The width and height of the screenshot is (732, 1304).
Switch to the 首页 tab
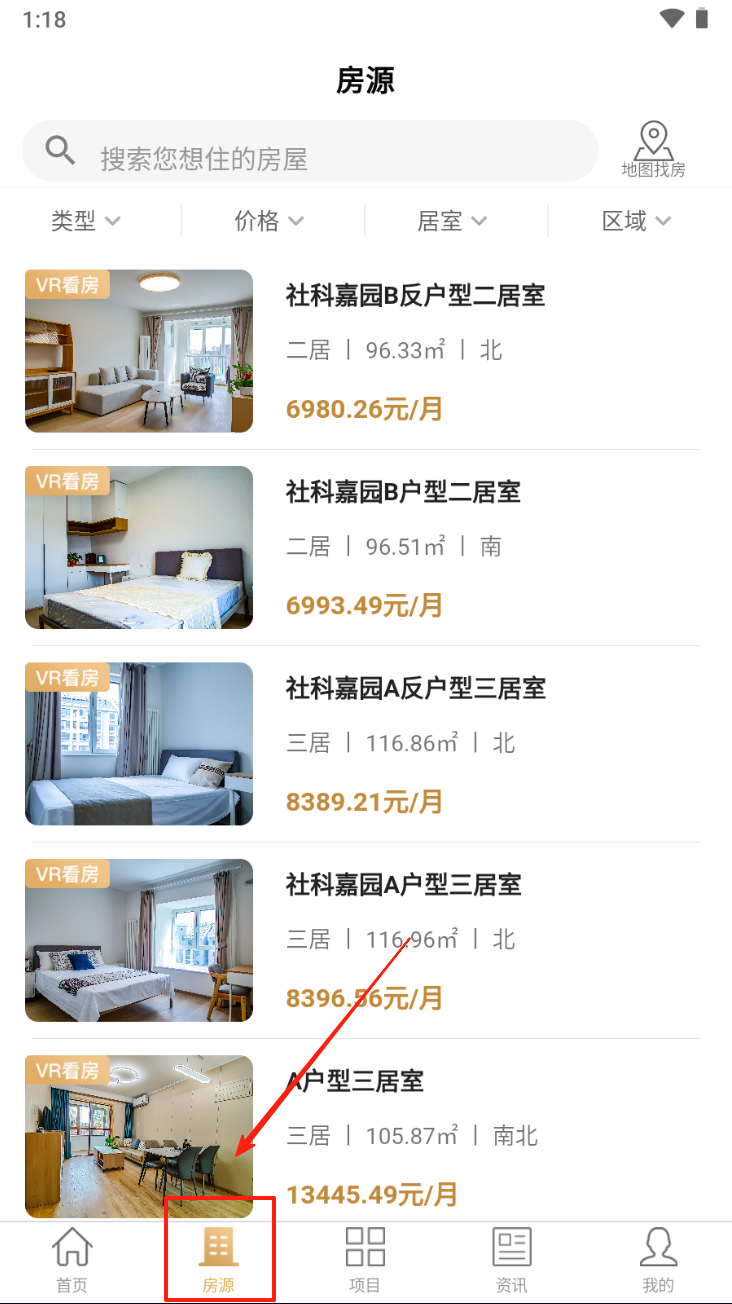(x=72, y=1261)
